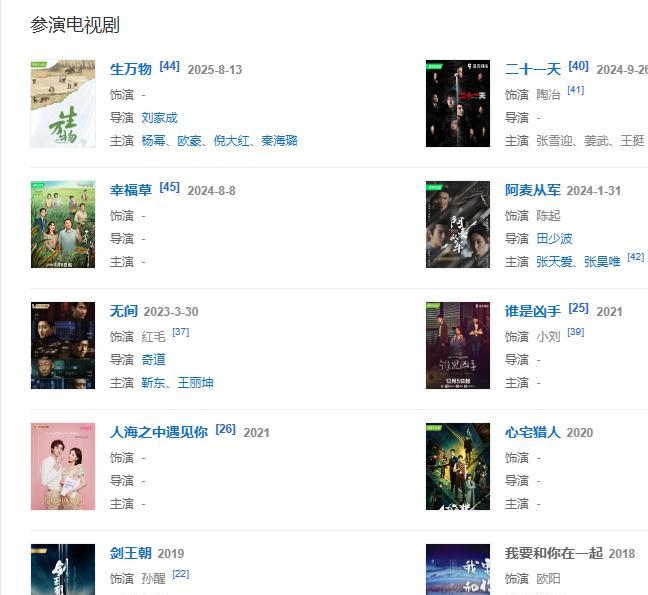
Task: Open director 奇道's link
Action: point(153,359)
